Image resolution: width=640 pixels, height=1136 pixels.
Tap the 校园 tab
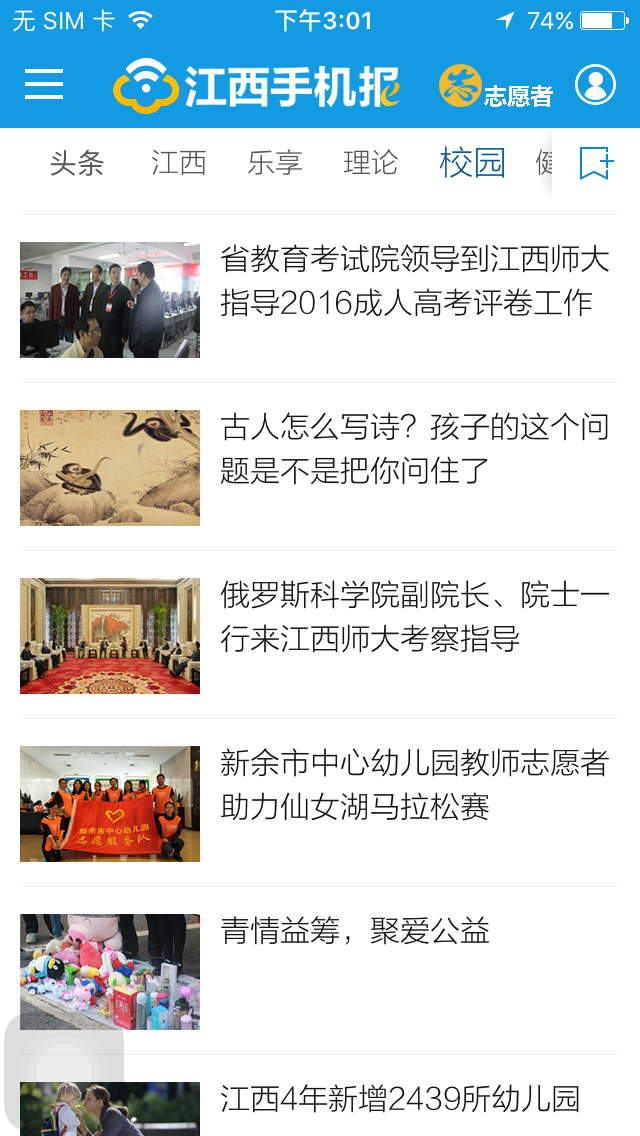click(x=472, y=163)
